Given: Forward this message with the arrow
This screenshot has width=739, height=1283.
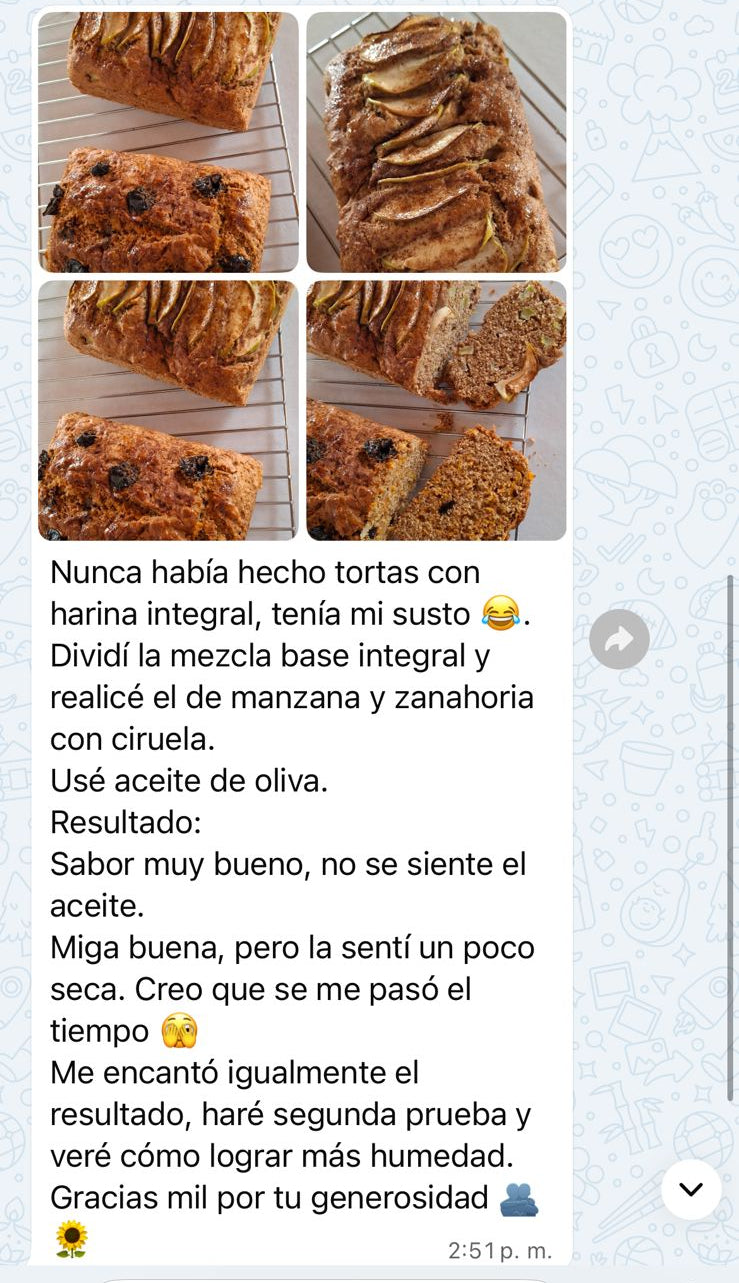Looking at the screenshot, I should pos(619,639).
